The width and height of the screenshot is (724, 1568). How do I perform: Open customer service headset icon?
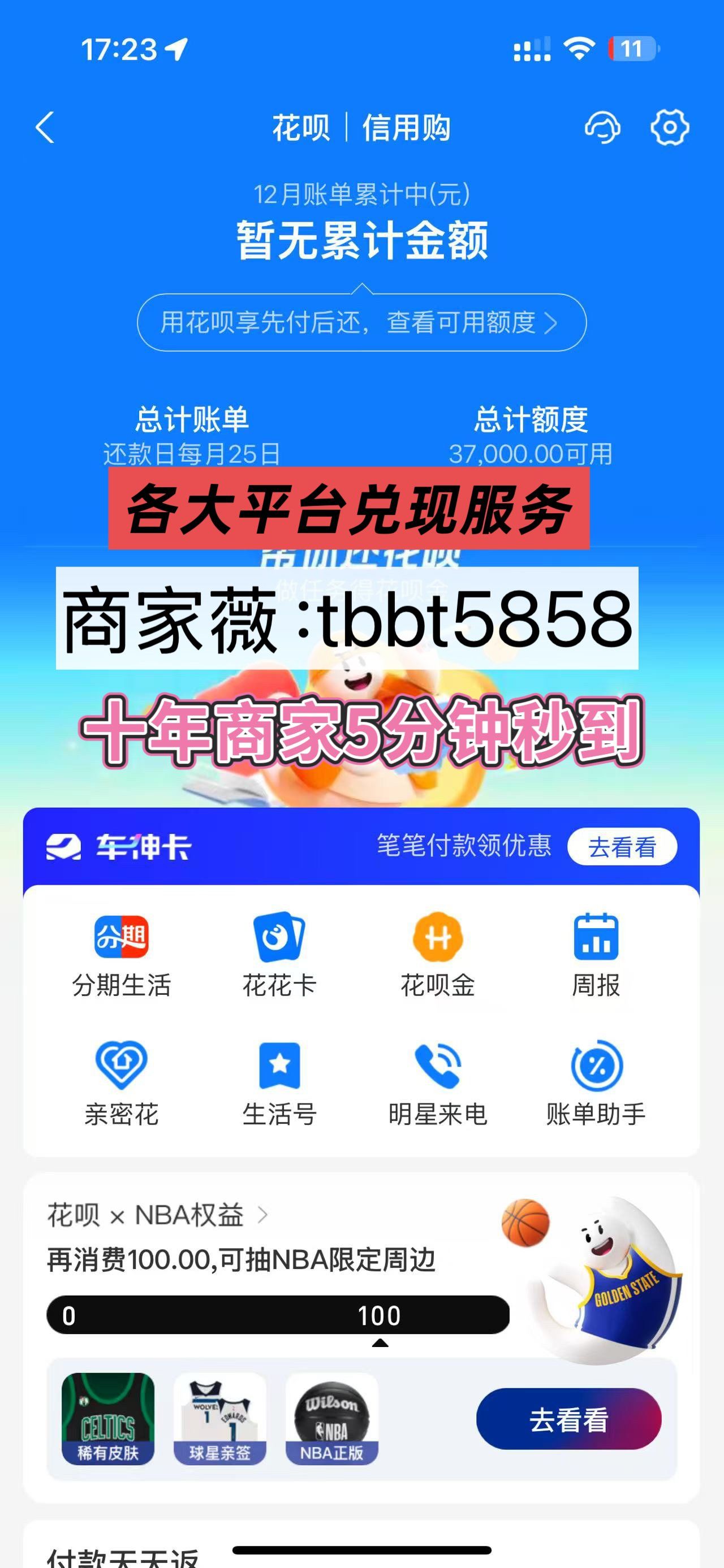pos(602,128)
